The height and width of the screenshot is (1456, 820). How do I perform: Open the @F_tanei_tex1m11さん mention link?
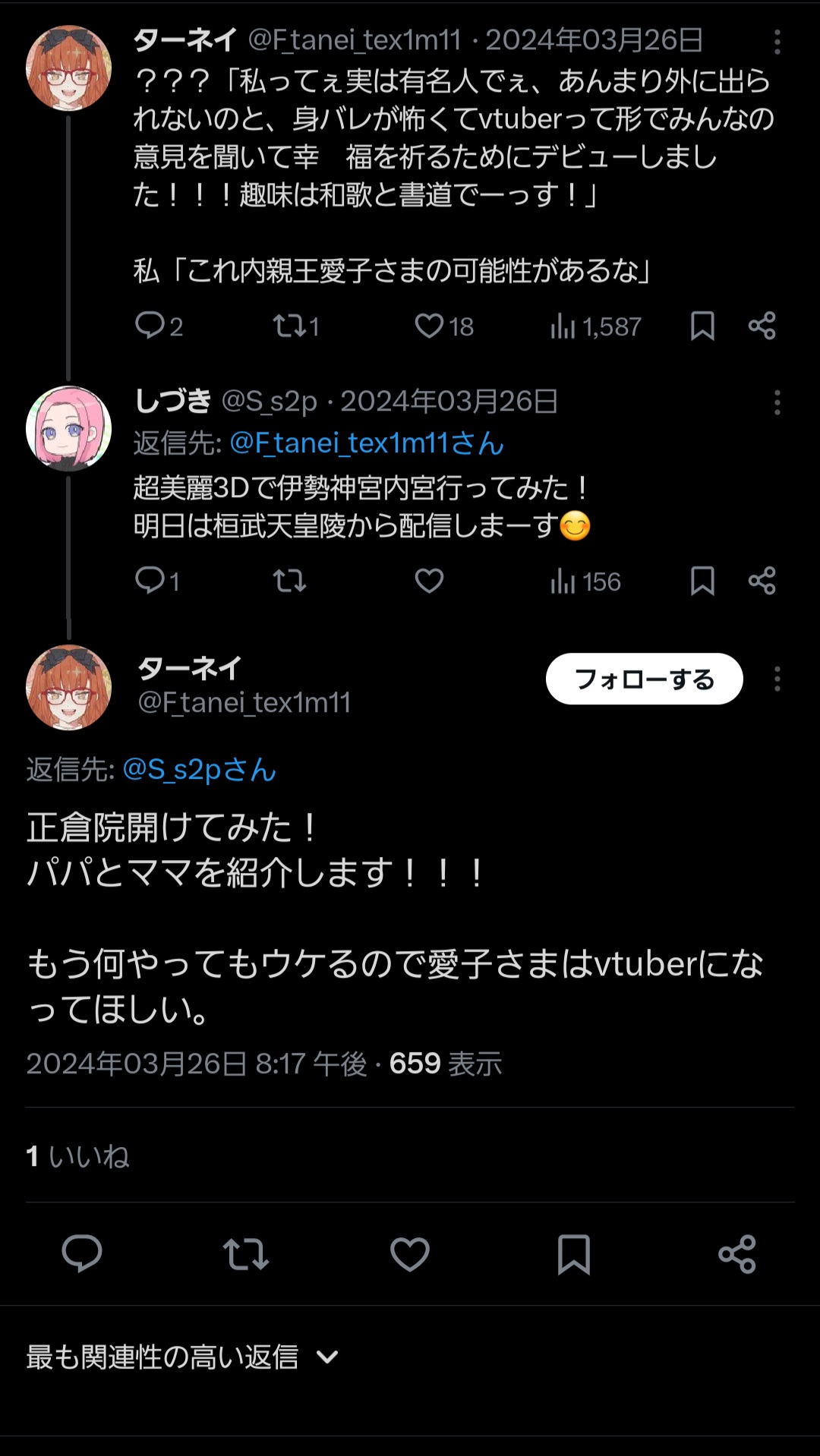[x=367, y=443]
